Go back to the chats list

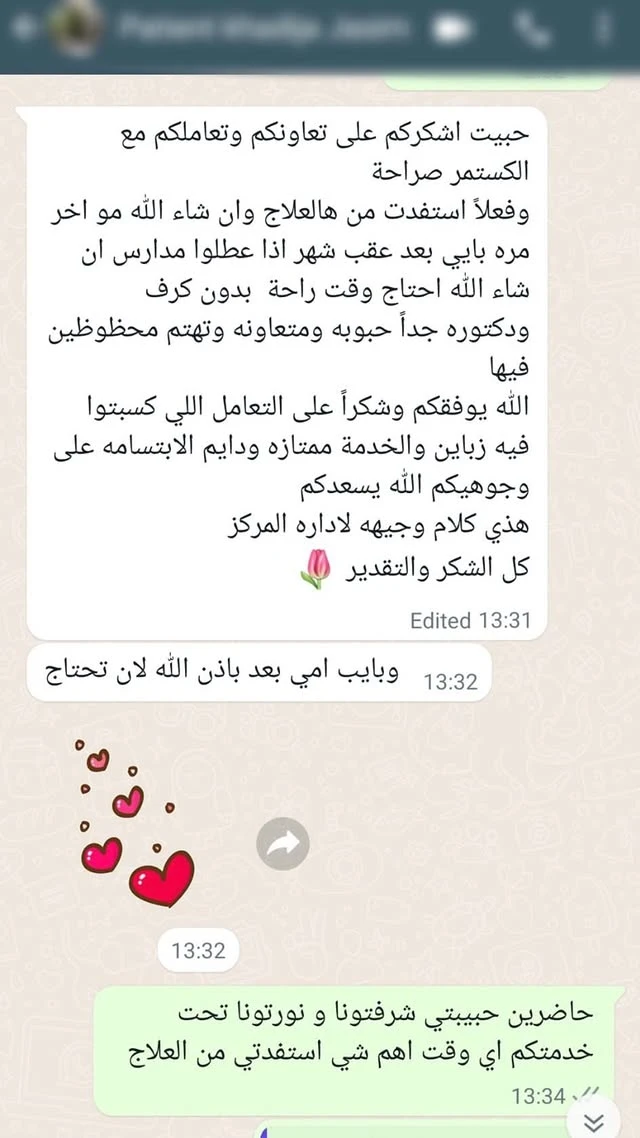[x=22, y=29]
